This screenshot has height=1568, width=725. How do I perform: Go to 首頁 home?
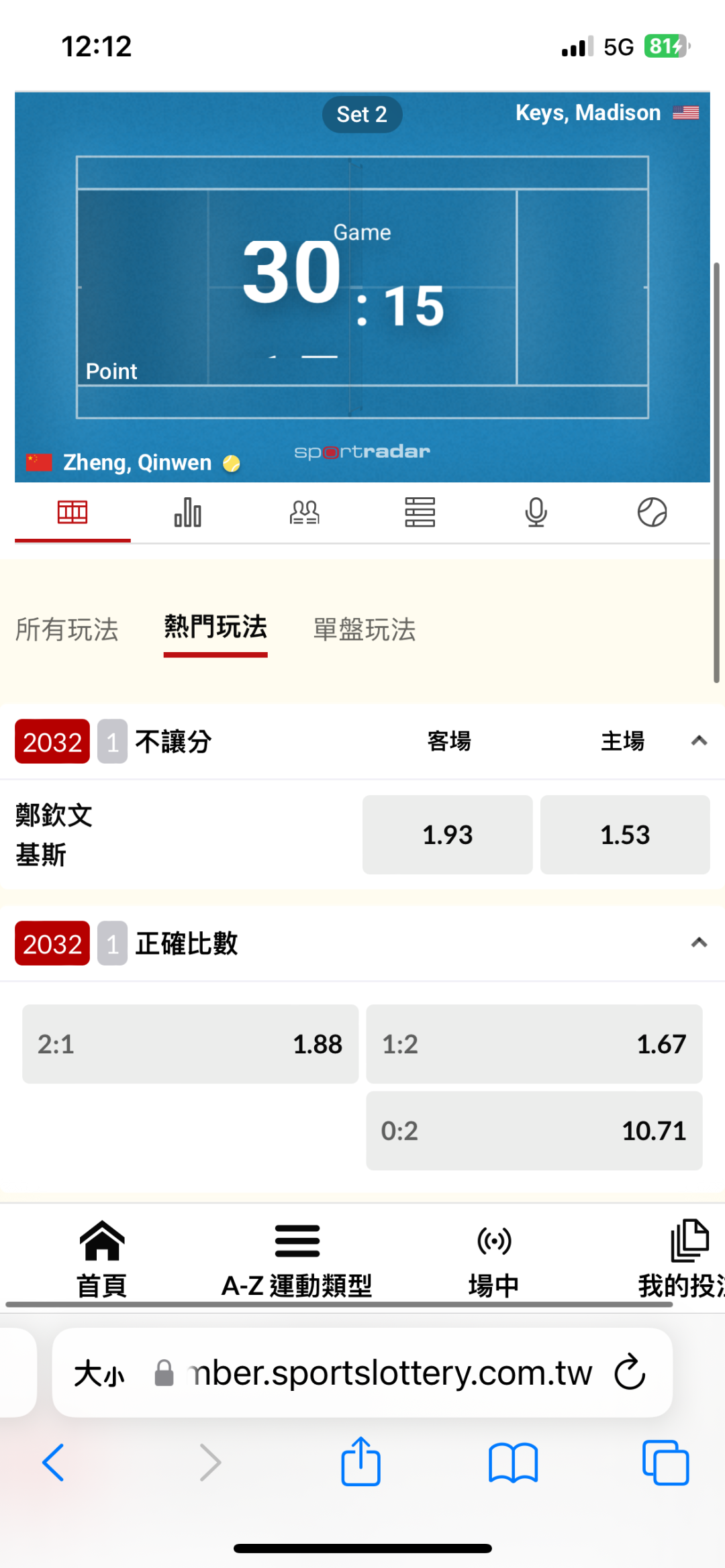(102, 1259)
